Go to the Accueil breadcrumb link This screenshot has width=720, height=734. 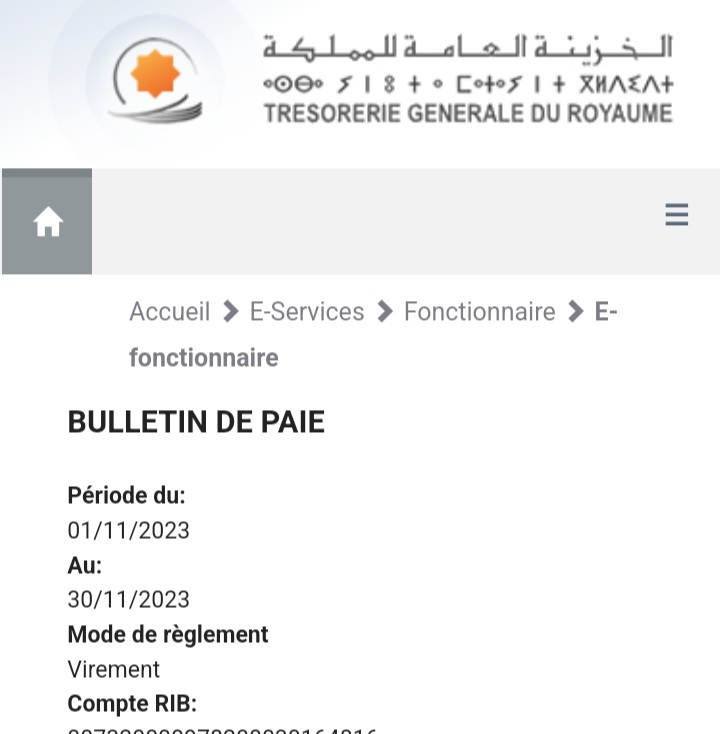pyautogui.click(x=169, y=312)
